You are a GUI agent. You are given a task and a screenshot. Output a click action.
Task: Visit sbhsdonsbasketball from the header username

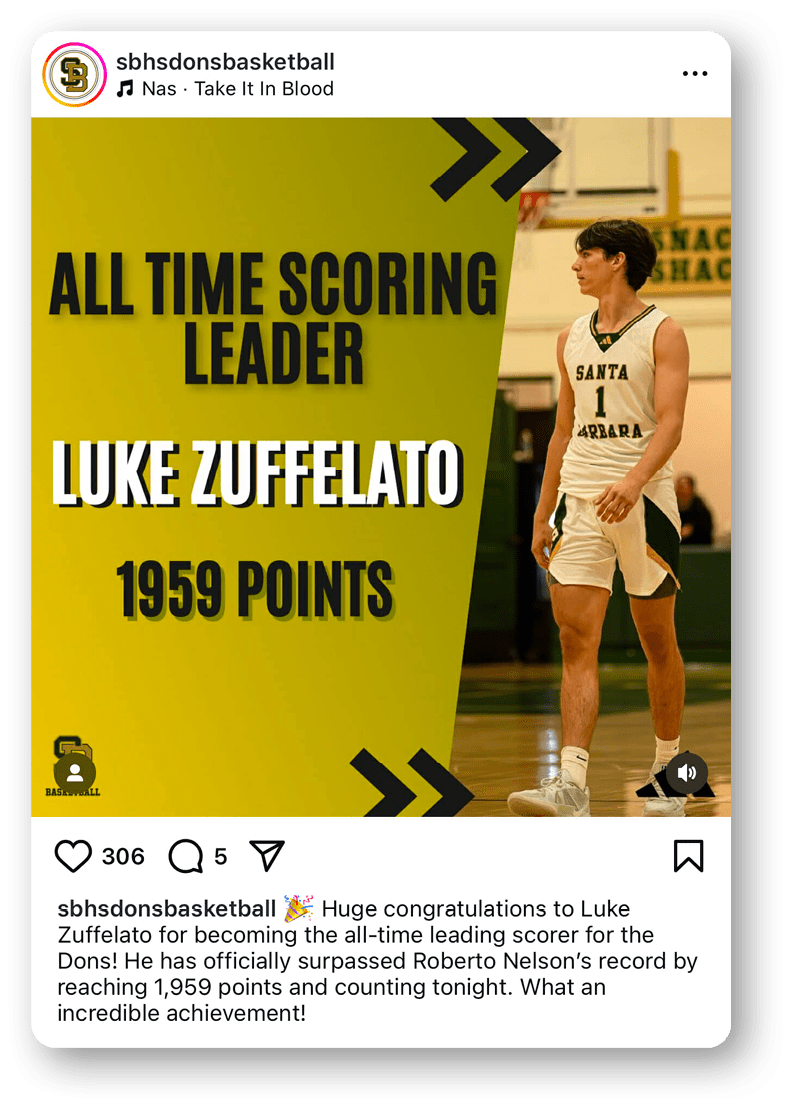point(225,62)
